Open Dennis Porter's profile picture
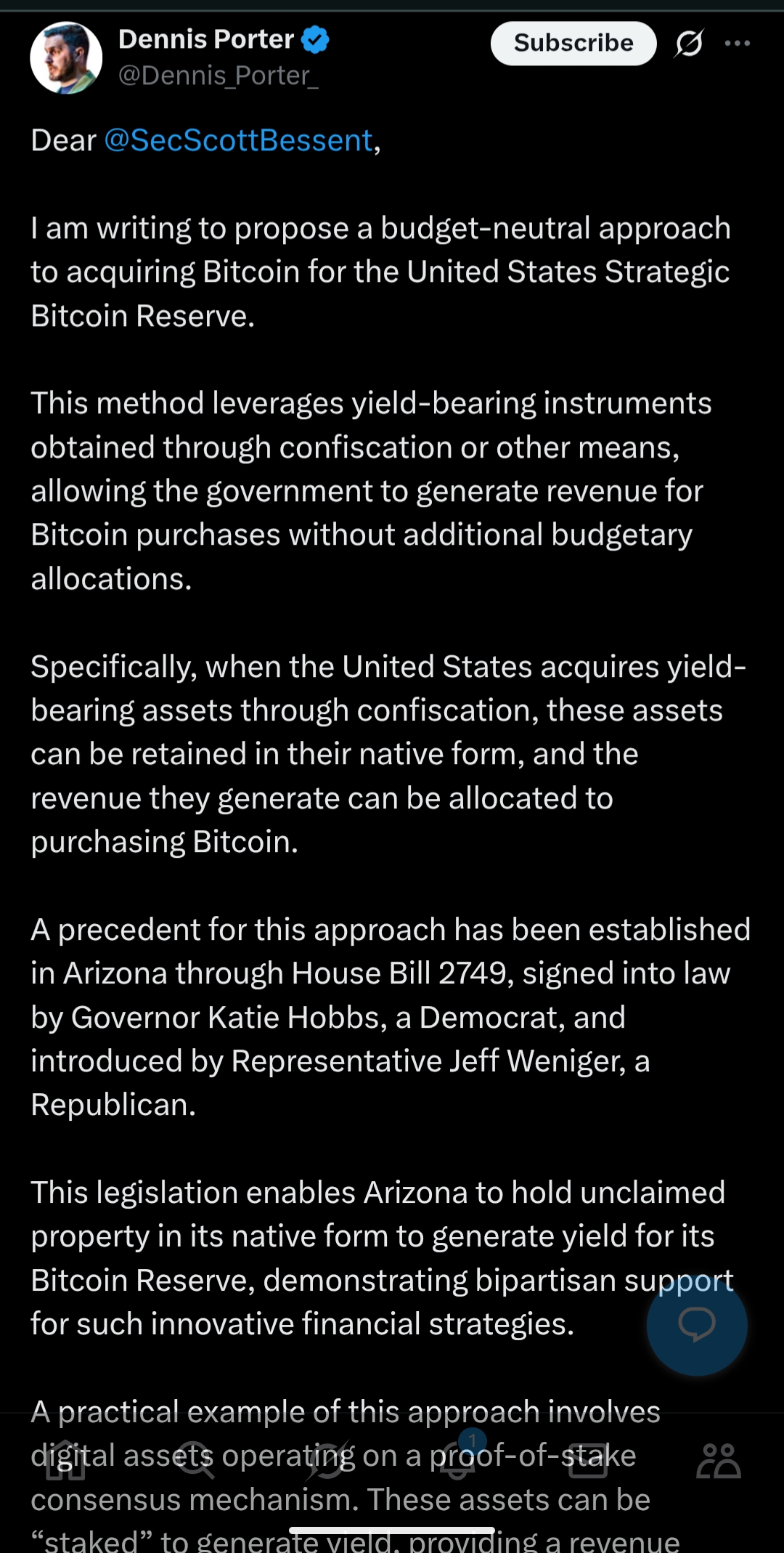Viewport: 784px width, 1553px height. (66, 58)
